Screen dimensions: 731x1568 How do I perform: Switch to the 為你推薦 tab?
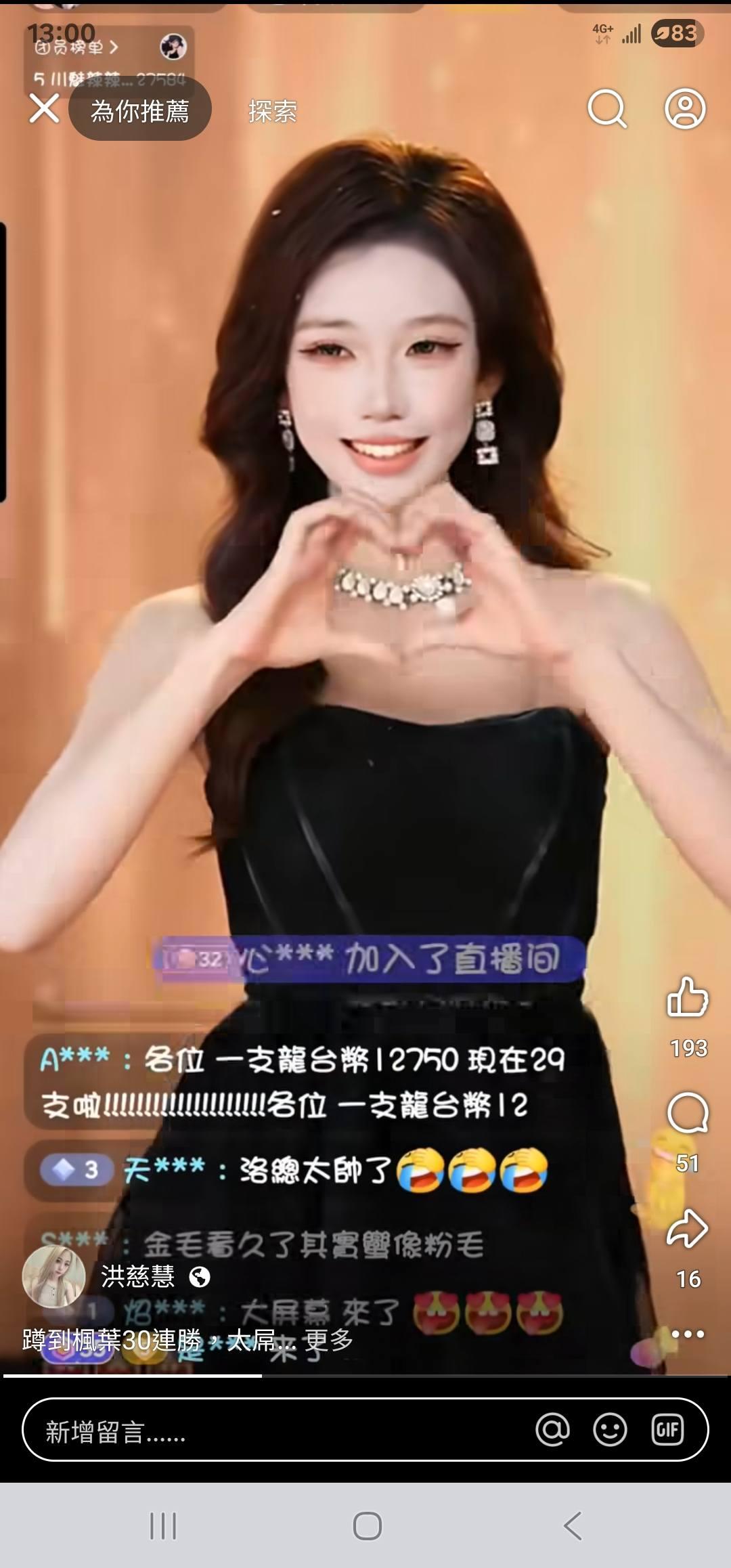click(140, 110)
